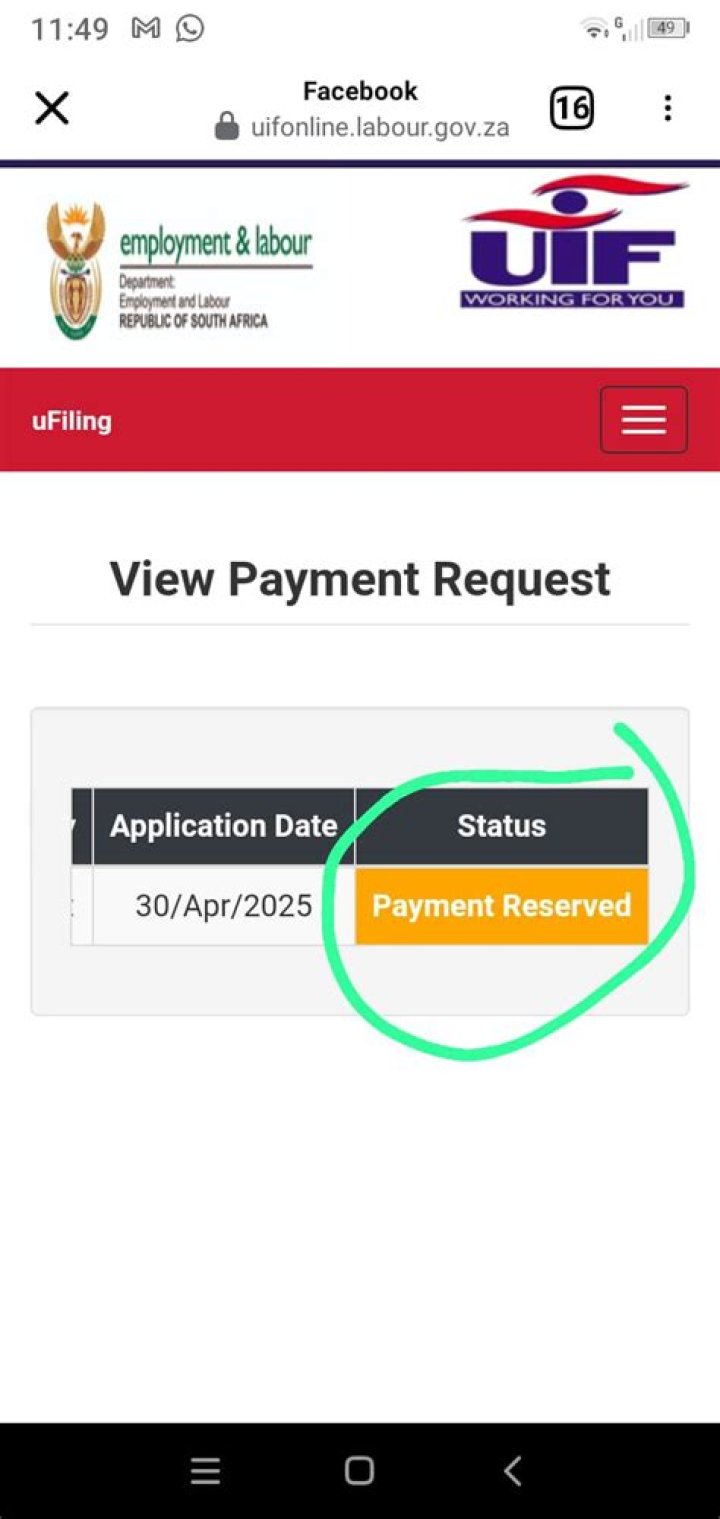Open the tab switcher showing 16
This screenshot has width=720, height=1519.
click(x=571, y=109)
